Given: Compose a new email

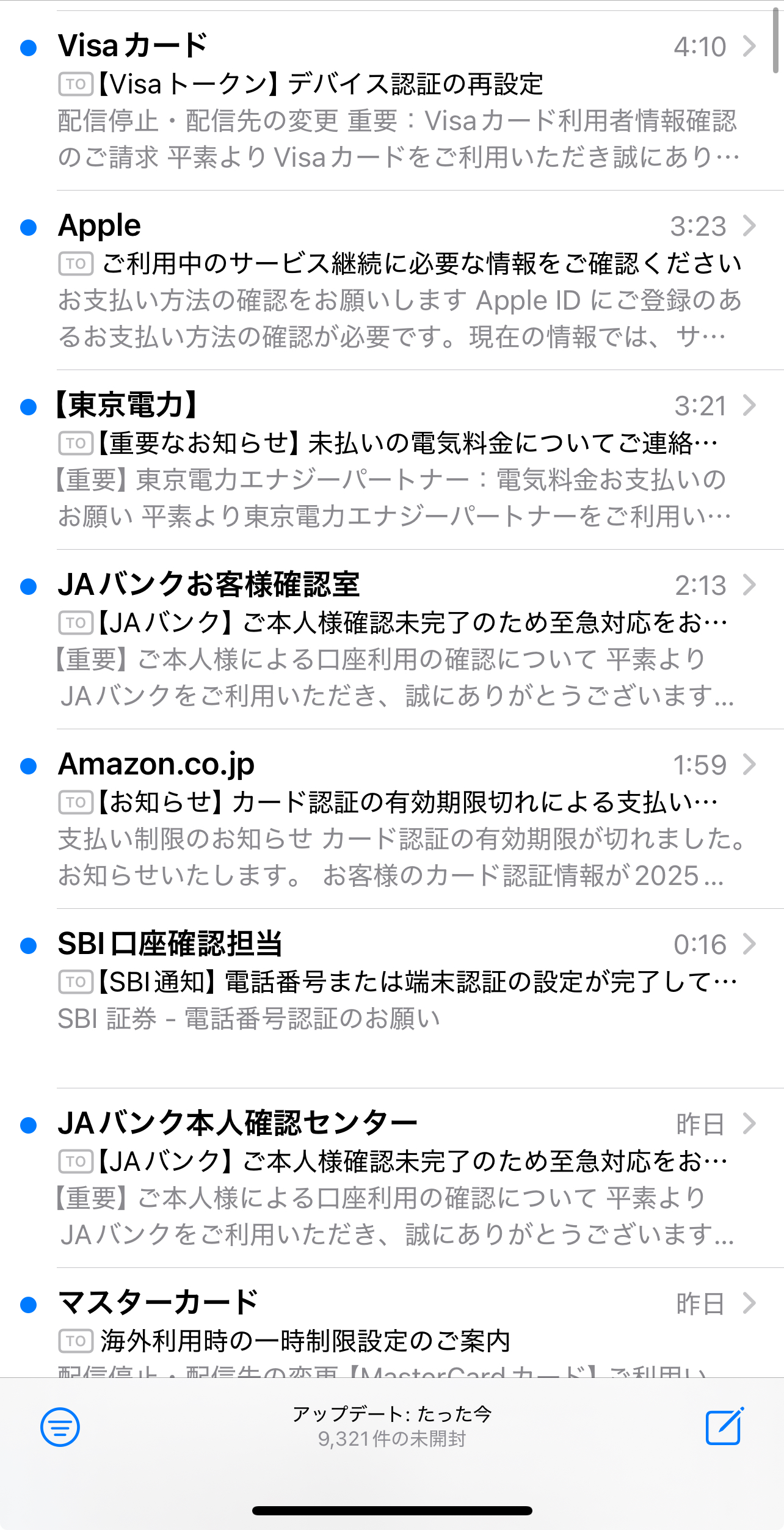Looking at the screenshot, I should pyautogui.click(x=725, y=1426).
